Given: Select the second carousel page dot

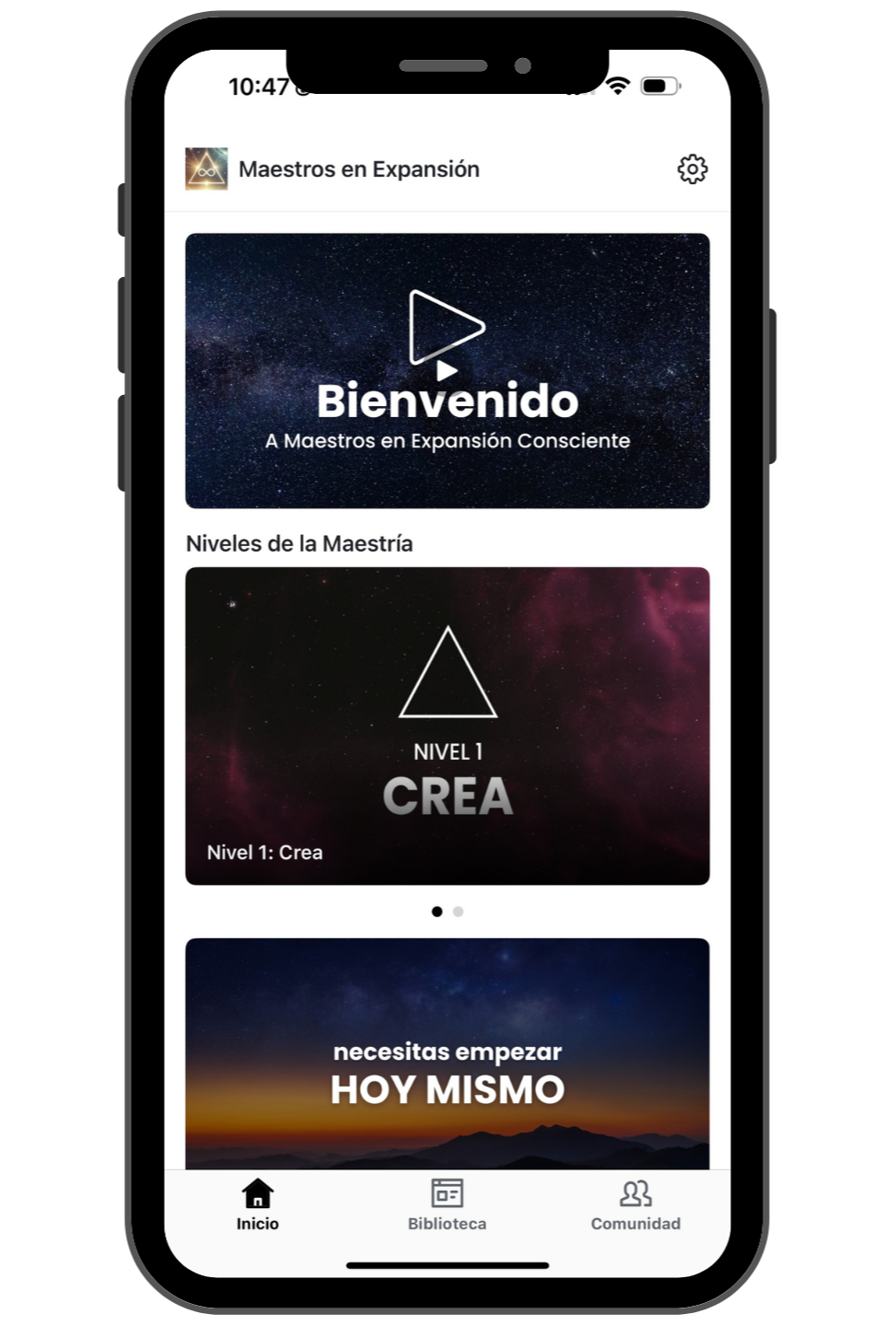Looking at the screenshot, I should (x=459, y=912).
